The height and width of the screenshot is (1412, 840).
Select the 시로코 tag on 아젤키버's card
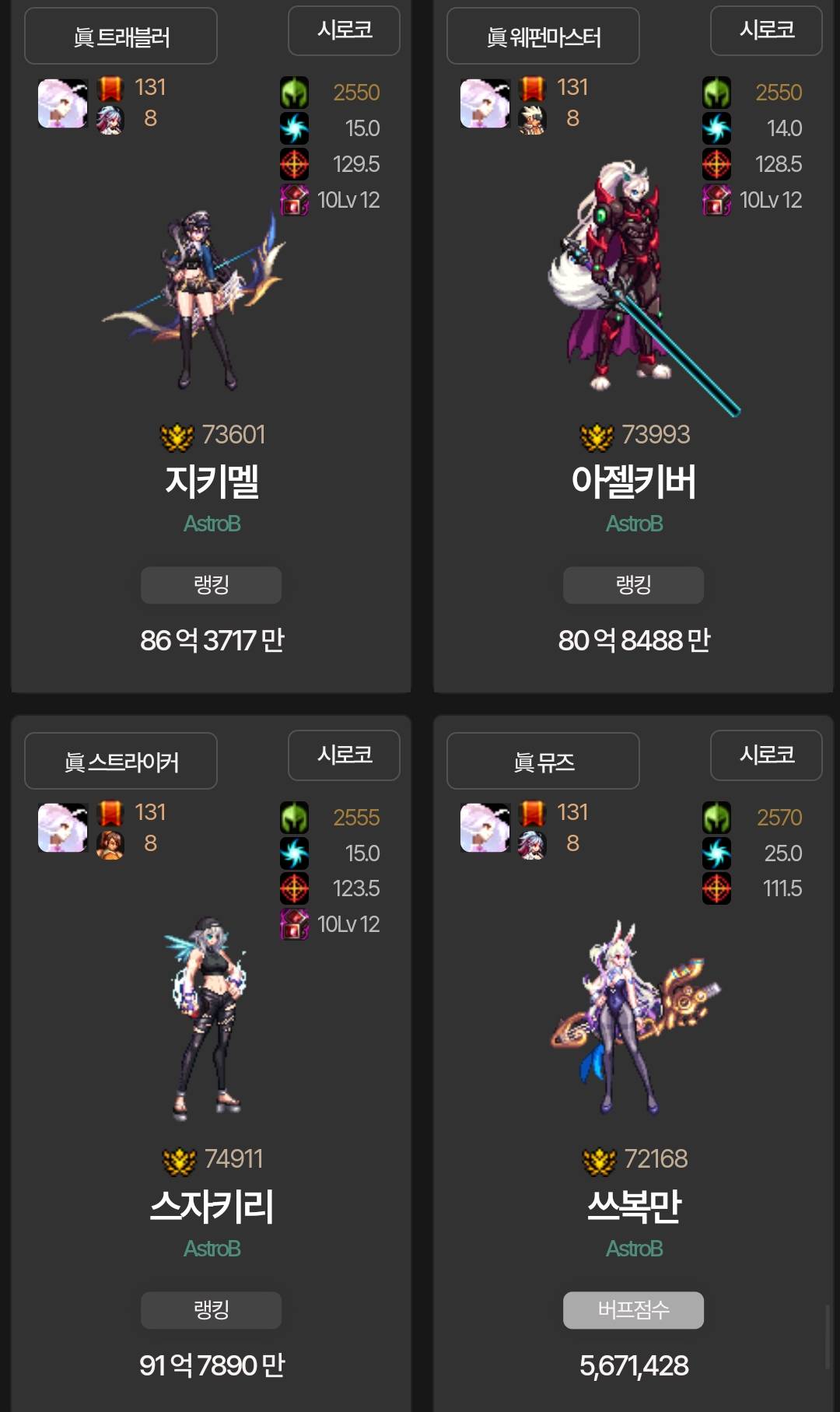click(x=766, y=30)
